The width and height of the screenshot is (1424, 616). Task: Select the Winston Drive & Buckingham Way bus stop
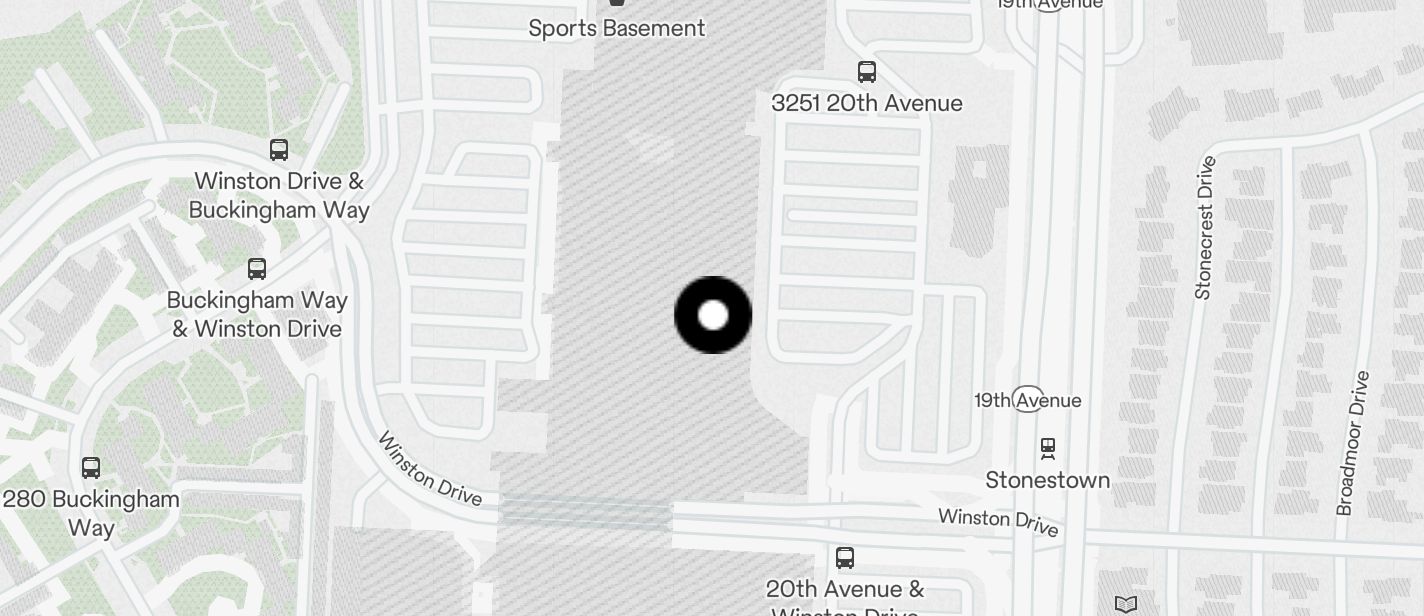pos(279,151)
